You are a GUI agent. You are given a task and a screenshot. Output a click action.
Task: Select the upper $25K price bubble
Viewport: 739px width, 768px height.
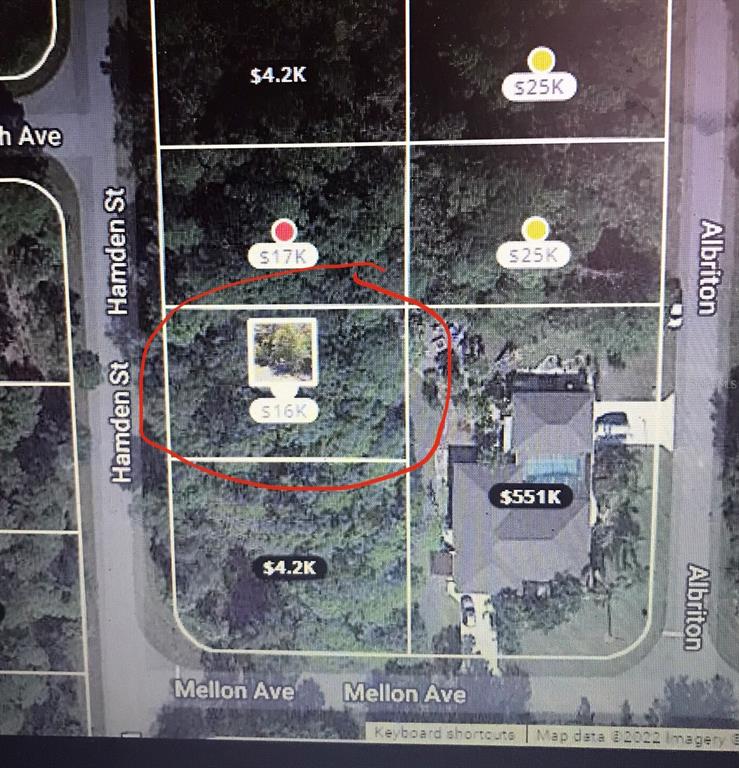[540, 86]
